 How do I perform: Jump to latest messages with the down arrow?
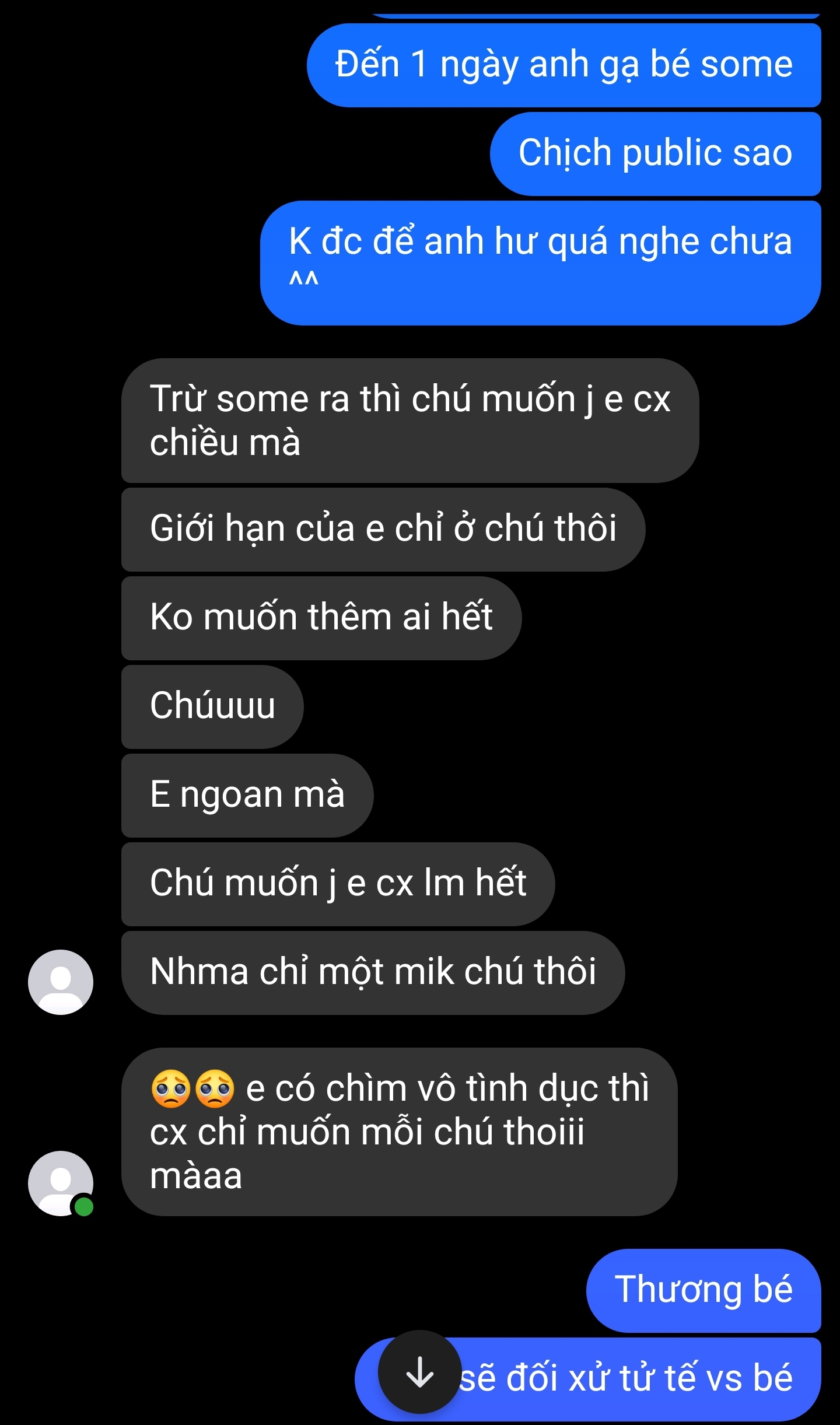pos(419,1372)
